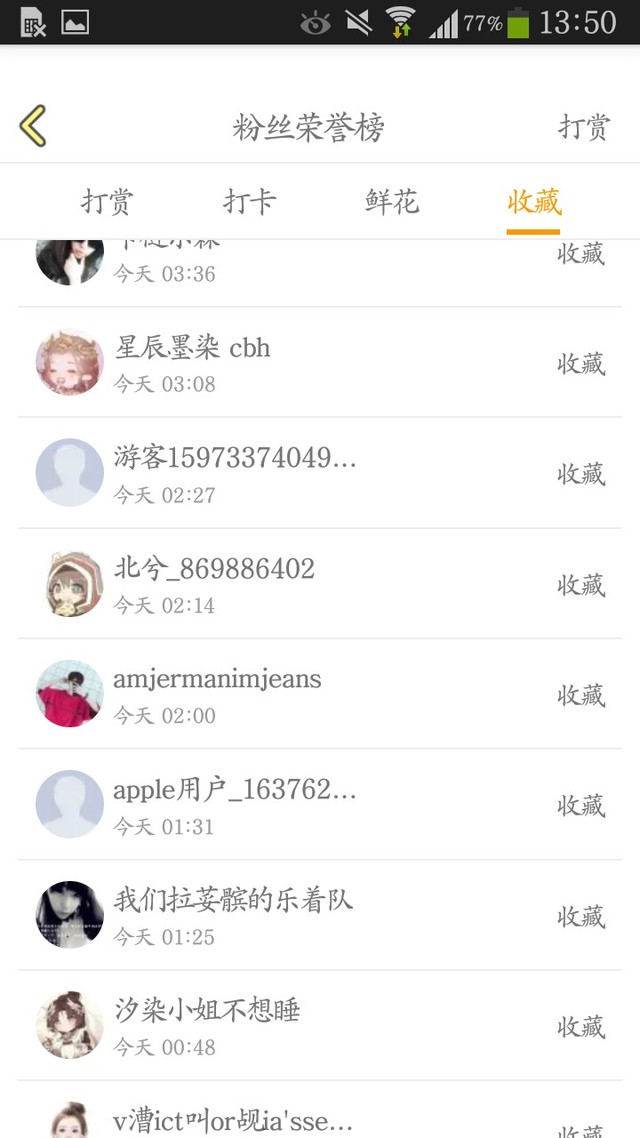Open 星辰墨染 cbh's row
The image size is (640, 1138).
point(320,362)
